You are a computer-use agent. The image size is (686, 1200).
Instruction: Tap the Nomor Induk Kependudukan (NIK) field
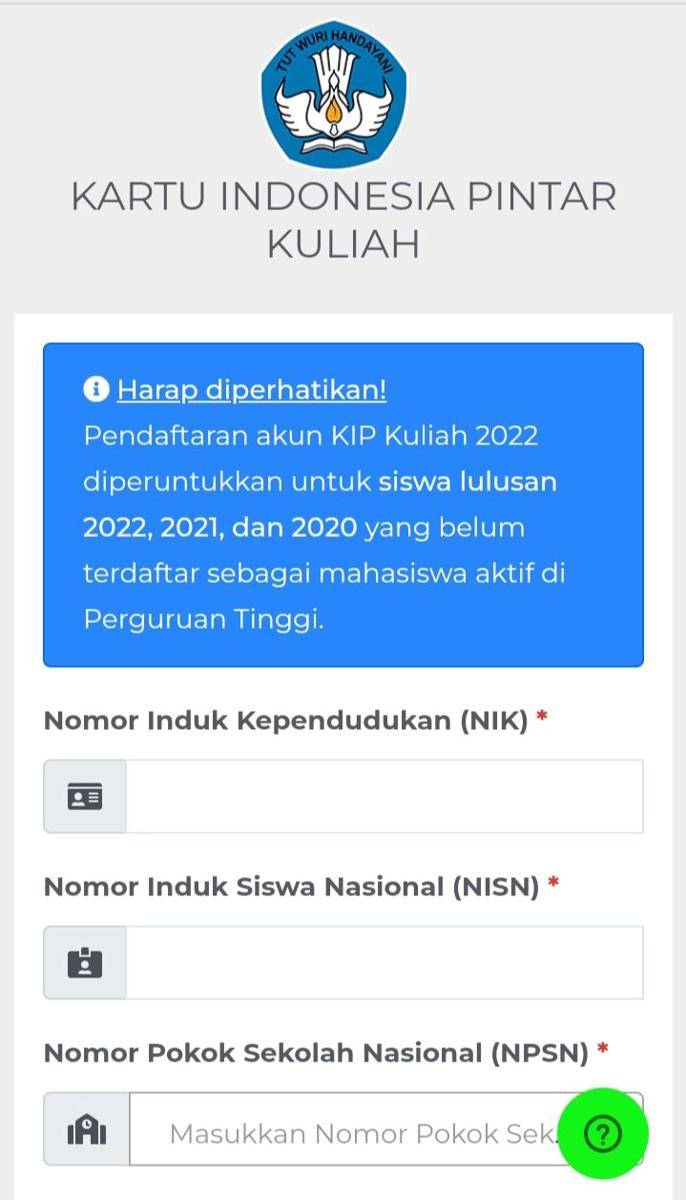pos(384,796)
